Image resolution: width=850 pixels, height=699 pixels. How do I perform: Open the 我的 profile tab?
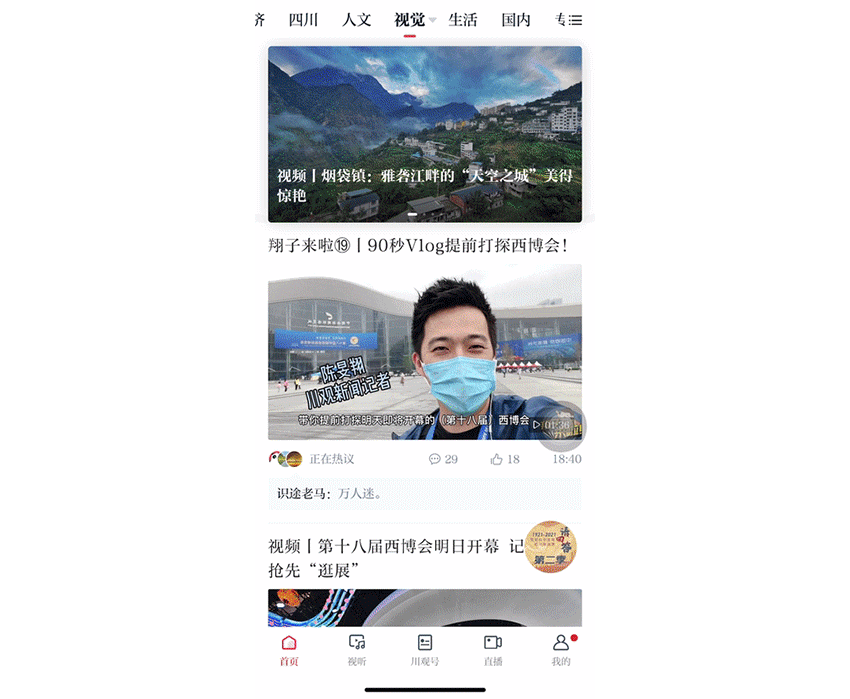[561, 650]
